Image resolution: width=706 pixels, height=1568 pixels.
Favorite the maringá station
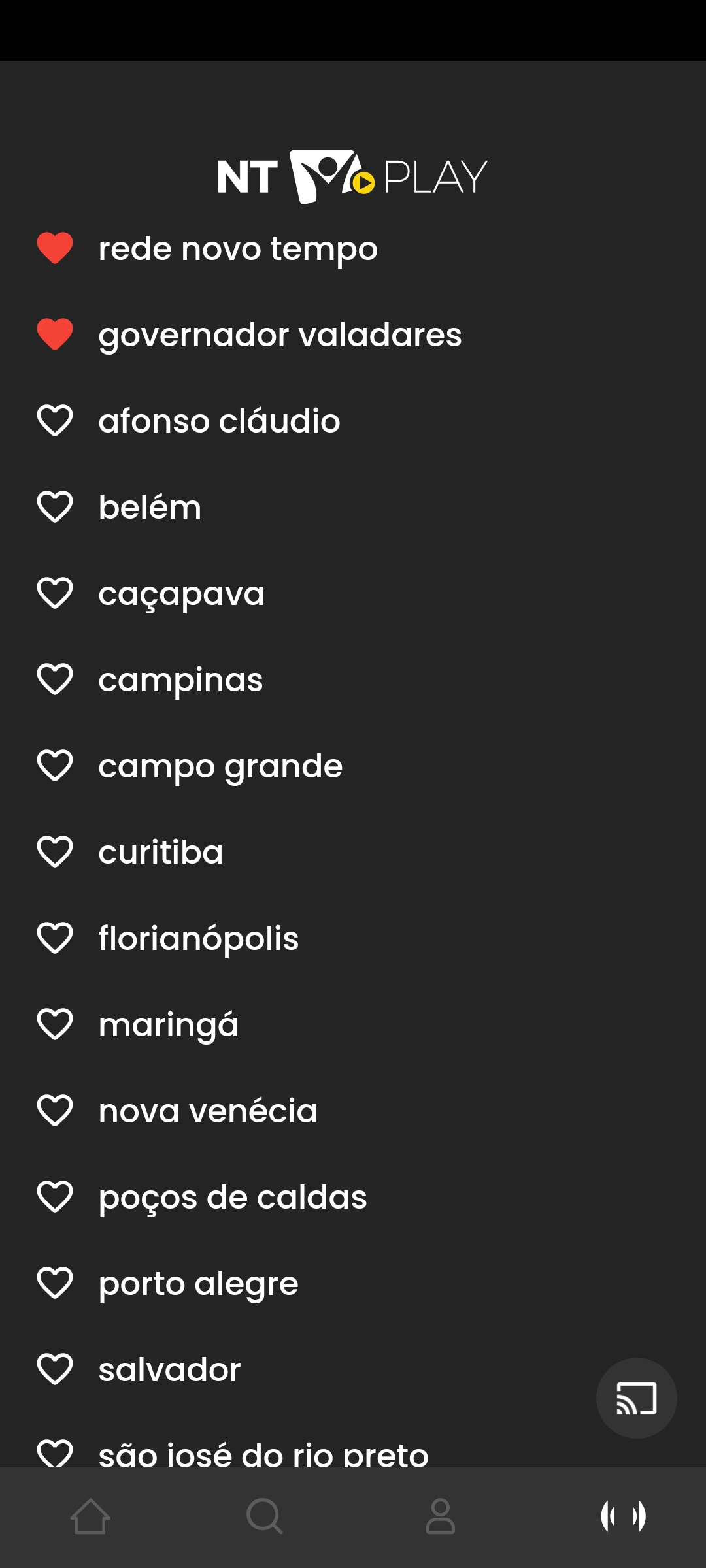coord(56,1024)
